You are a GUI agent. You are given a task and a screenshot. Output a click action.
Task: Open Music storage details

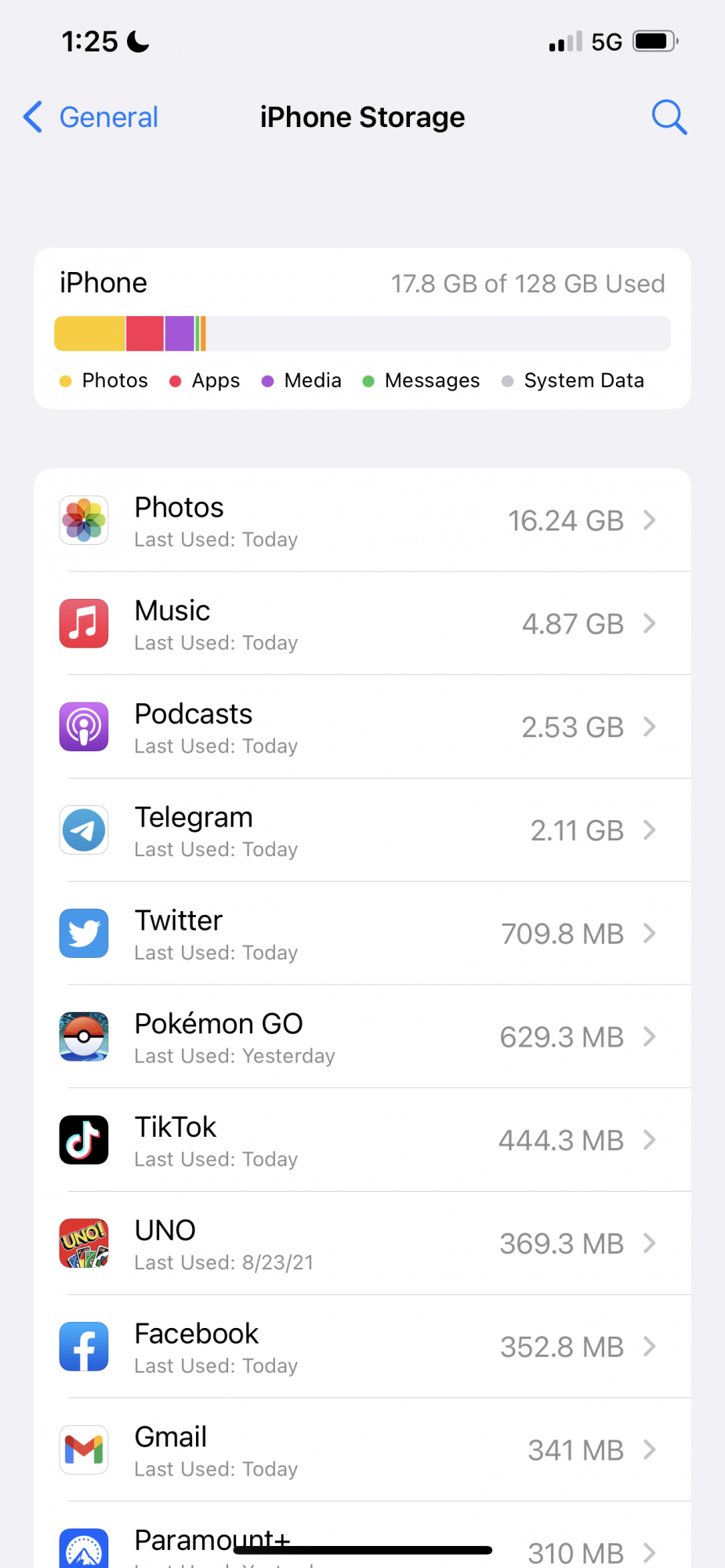click(x=362, y=624)
